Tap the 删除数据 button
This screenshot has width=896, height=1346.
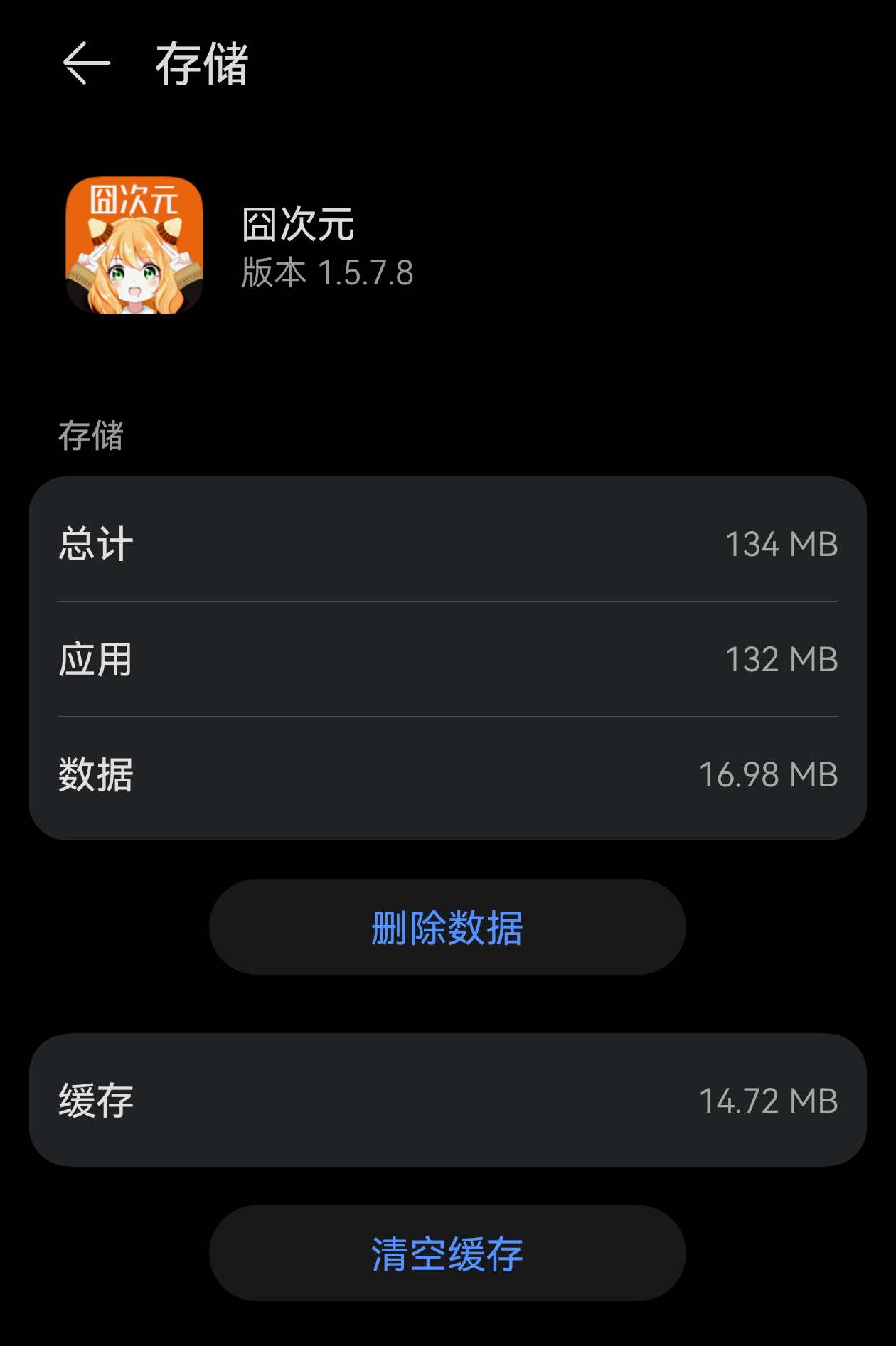447,927
